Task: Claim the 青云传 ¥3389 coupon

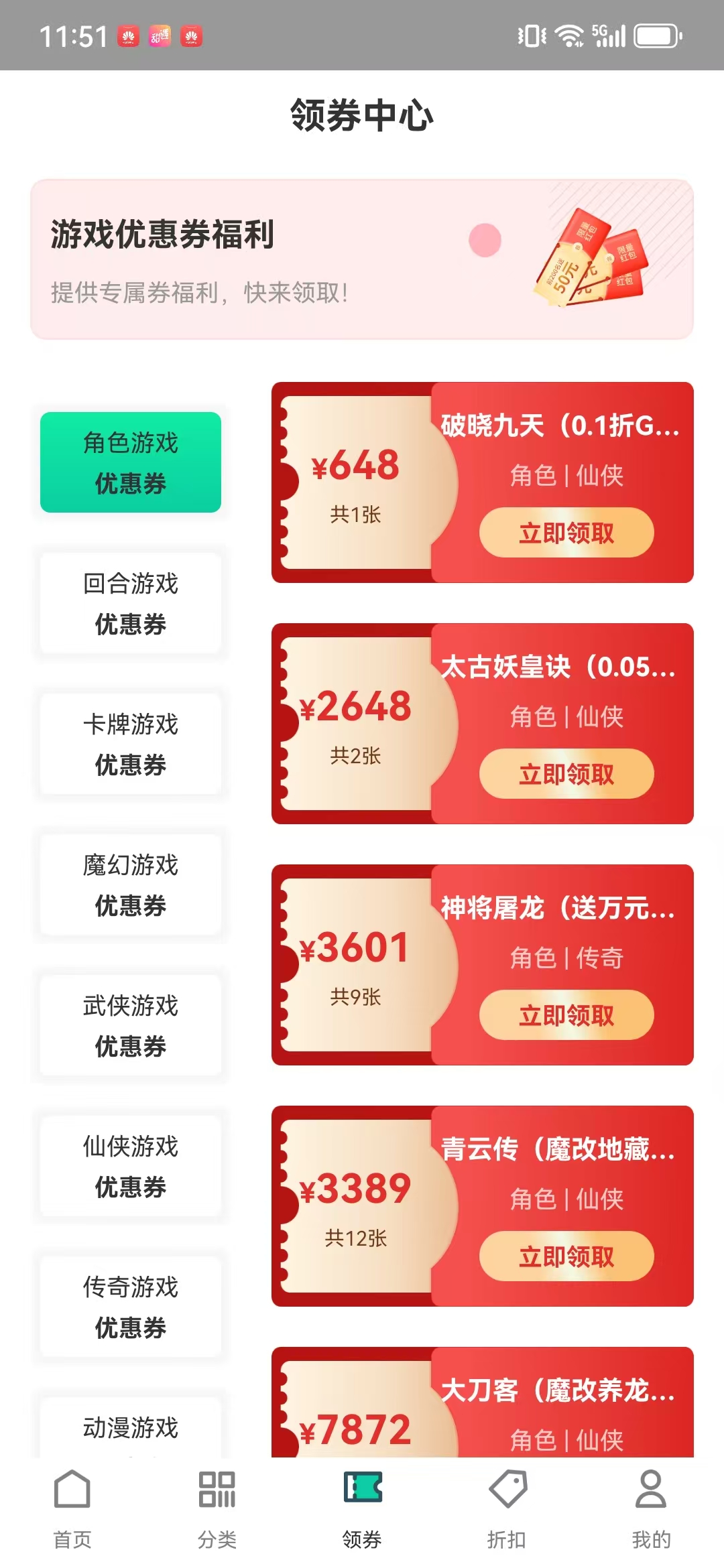Action: tap(566, 1256)
